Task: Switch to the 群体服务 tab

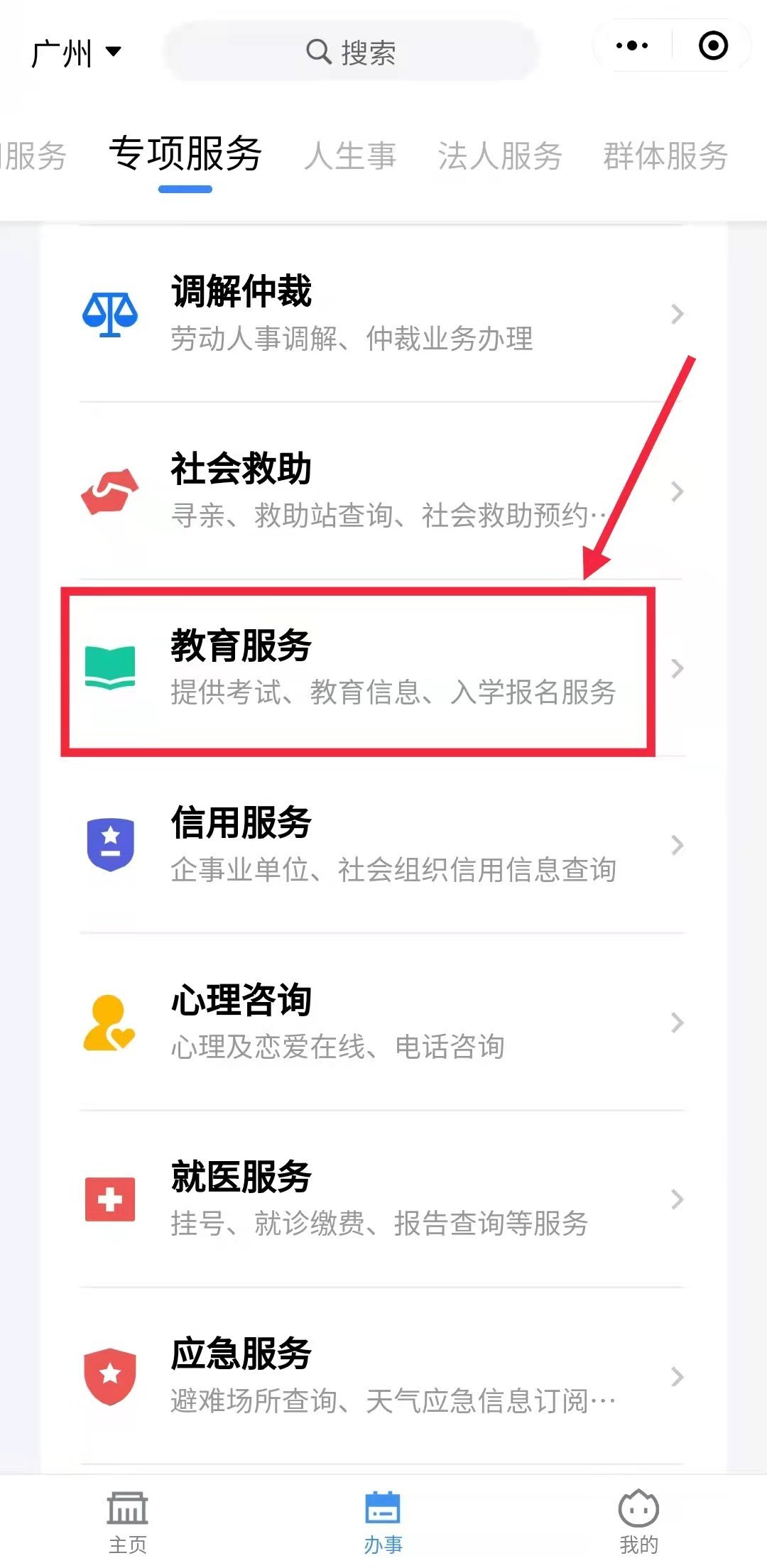Action: point(665,156)
